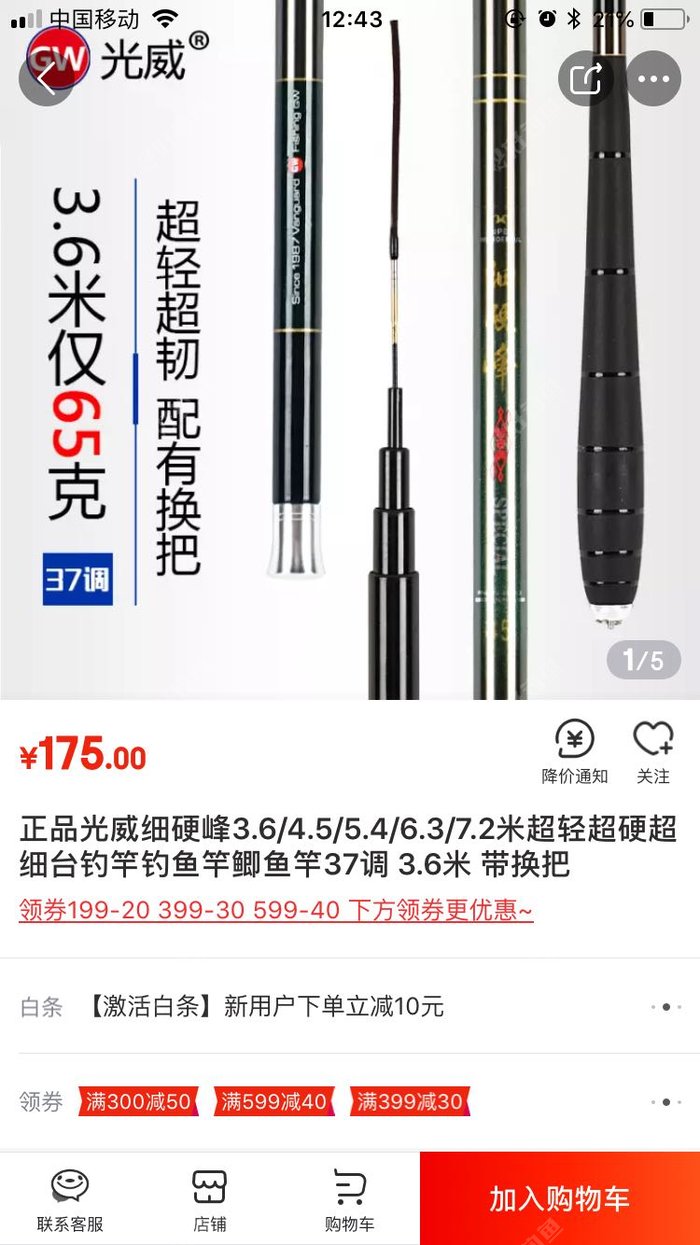Follow this product with 关注 heart
700x1245 pixels.
(x=653, y=752)
